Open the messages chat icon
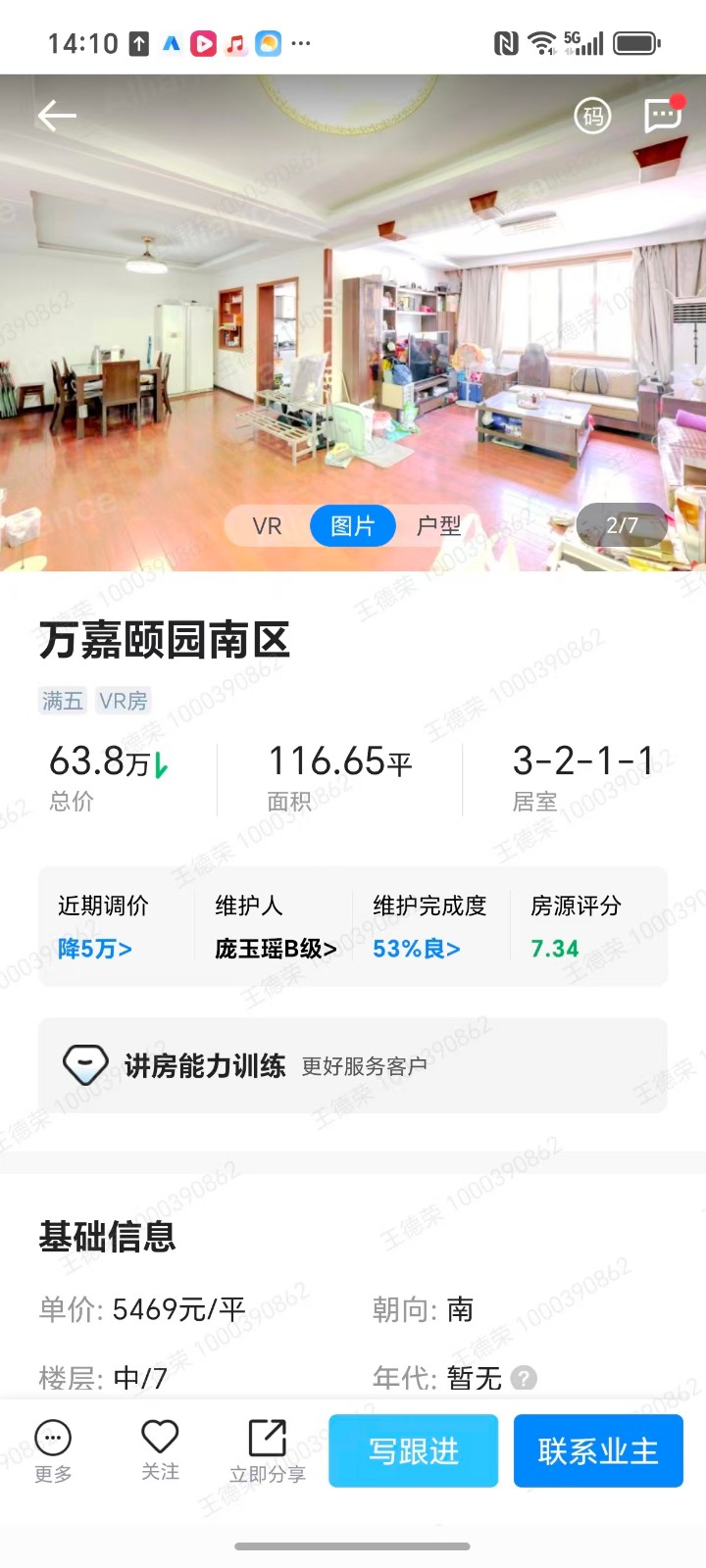 663,116
